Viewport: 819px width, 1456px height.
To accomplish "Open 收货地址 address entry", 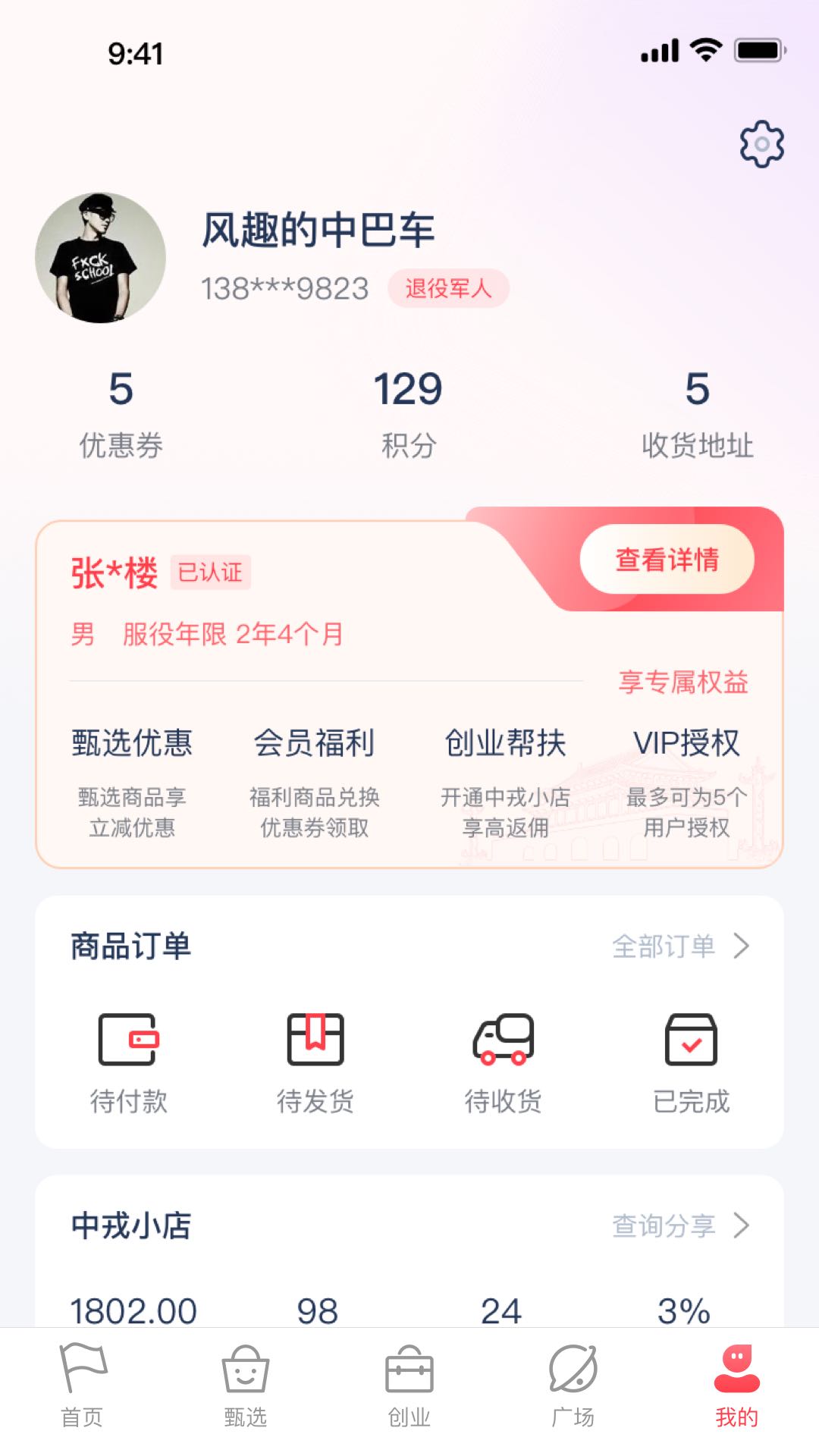I will coord(698,414).
